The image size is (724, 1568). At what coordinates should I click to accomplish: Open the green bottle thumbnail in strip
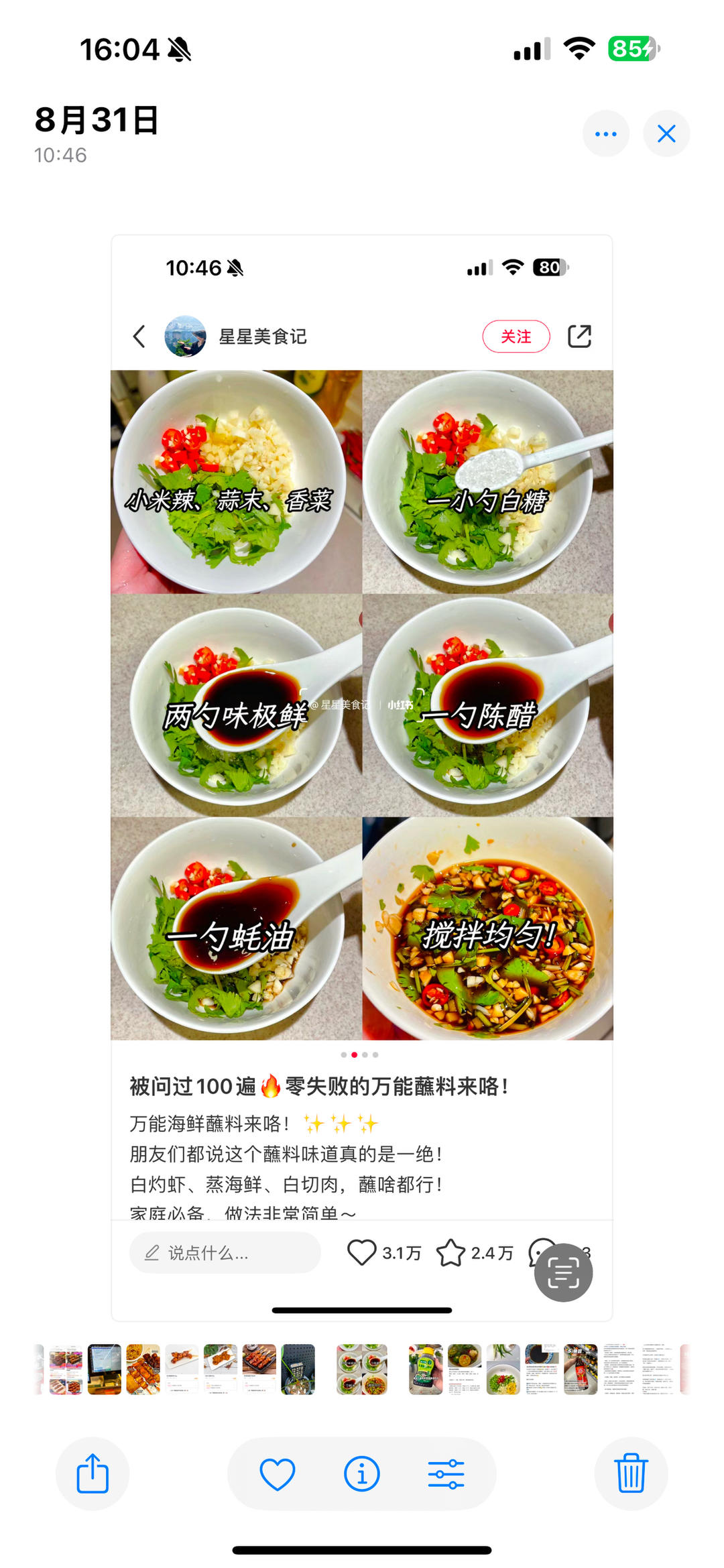426,1370
